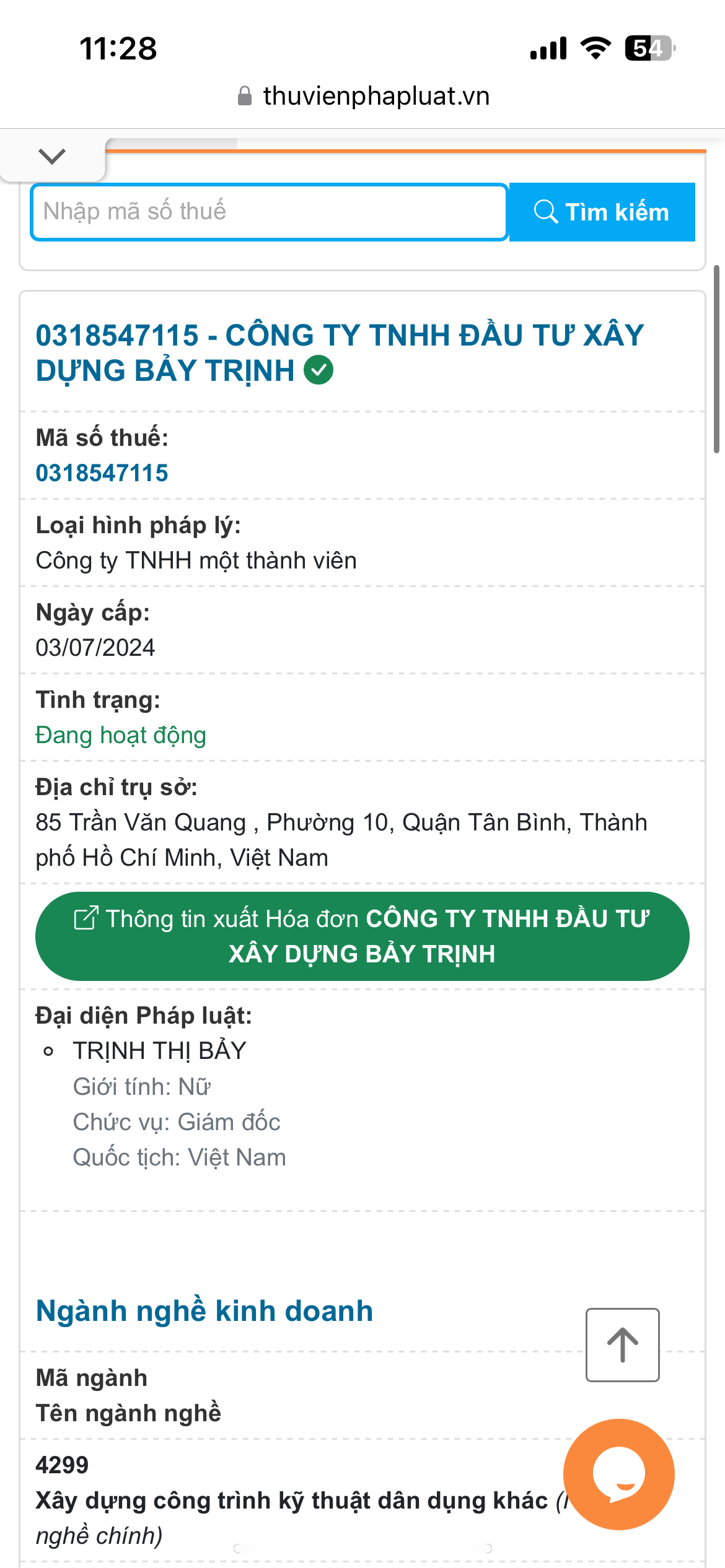Open the company name title link
725x1568 pixels.
tap(340, 352)
